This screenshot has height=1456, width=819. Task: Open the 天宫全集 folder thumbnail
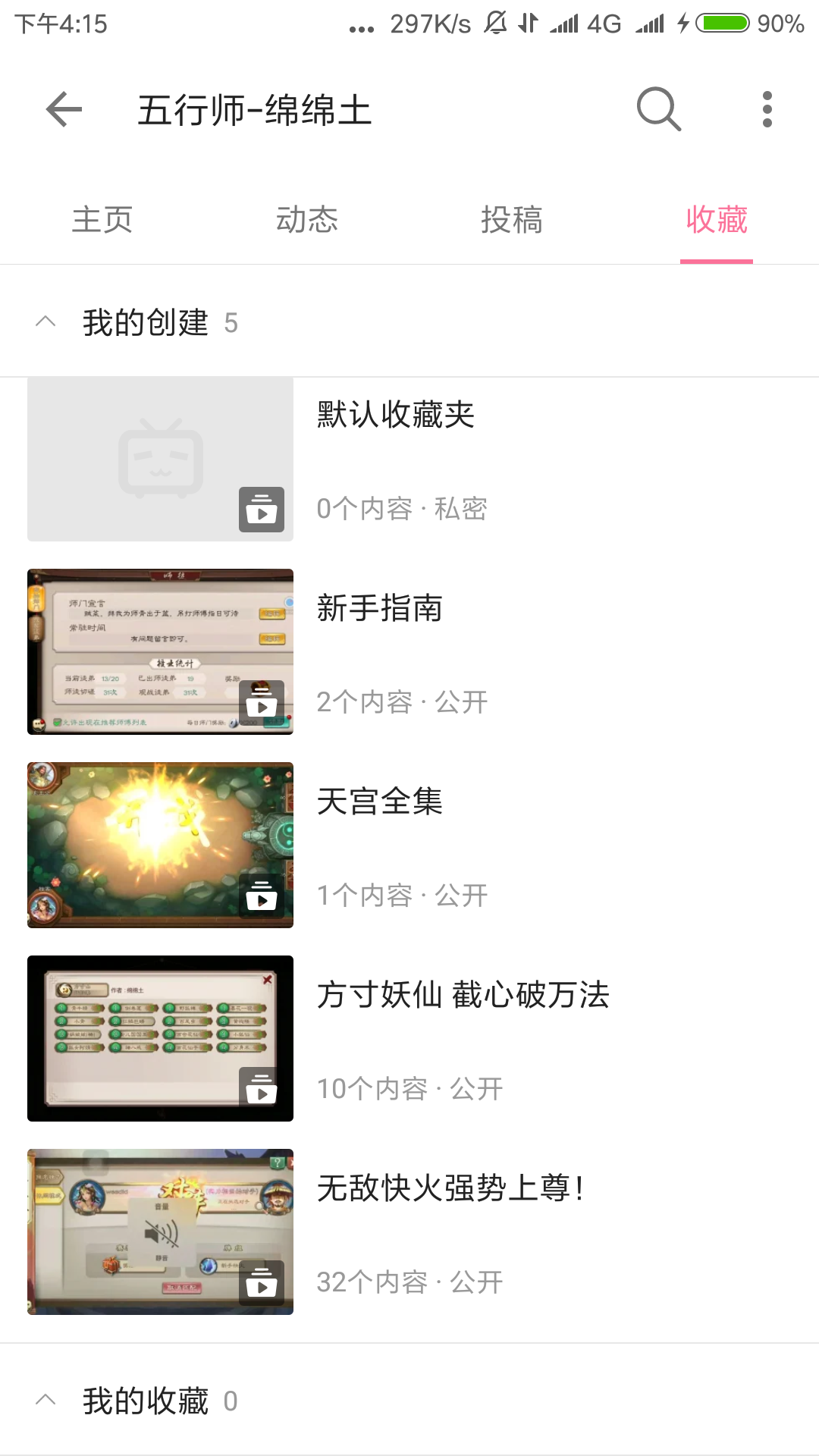160,846
